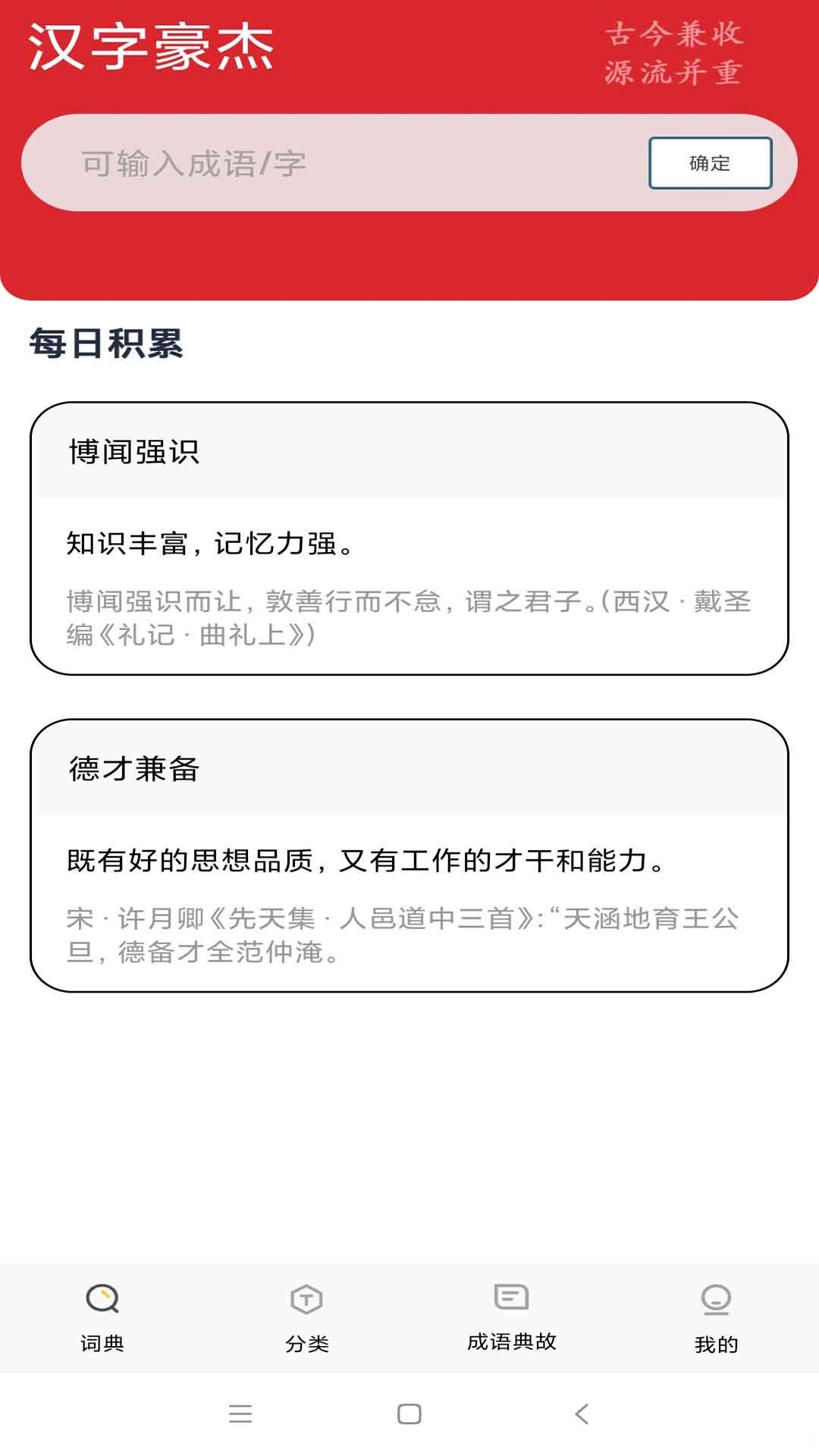This screenshot has width=819, height=1456.
Task: Confirm the search with the 确定 button
Action: [x=710, y=163]
